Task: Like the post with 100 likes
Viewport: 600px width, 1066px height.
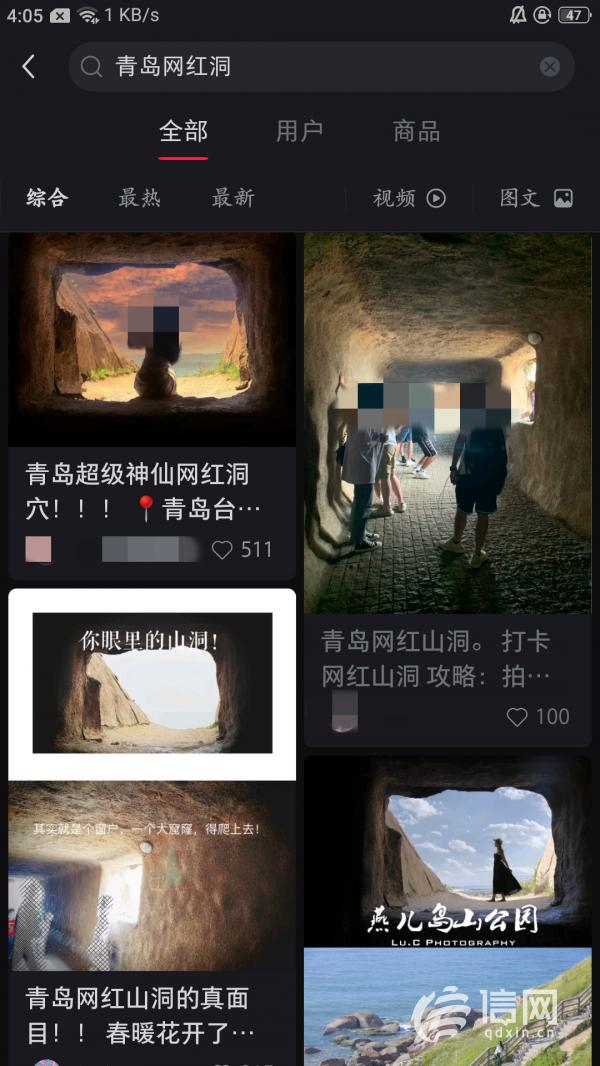Action: tap(517, 717)
